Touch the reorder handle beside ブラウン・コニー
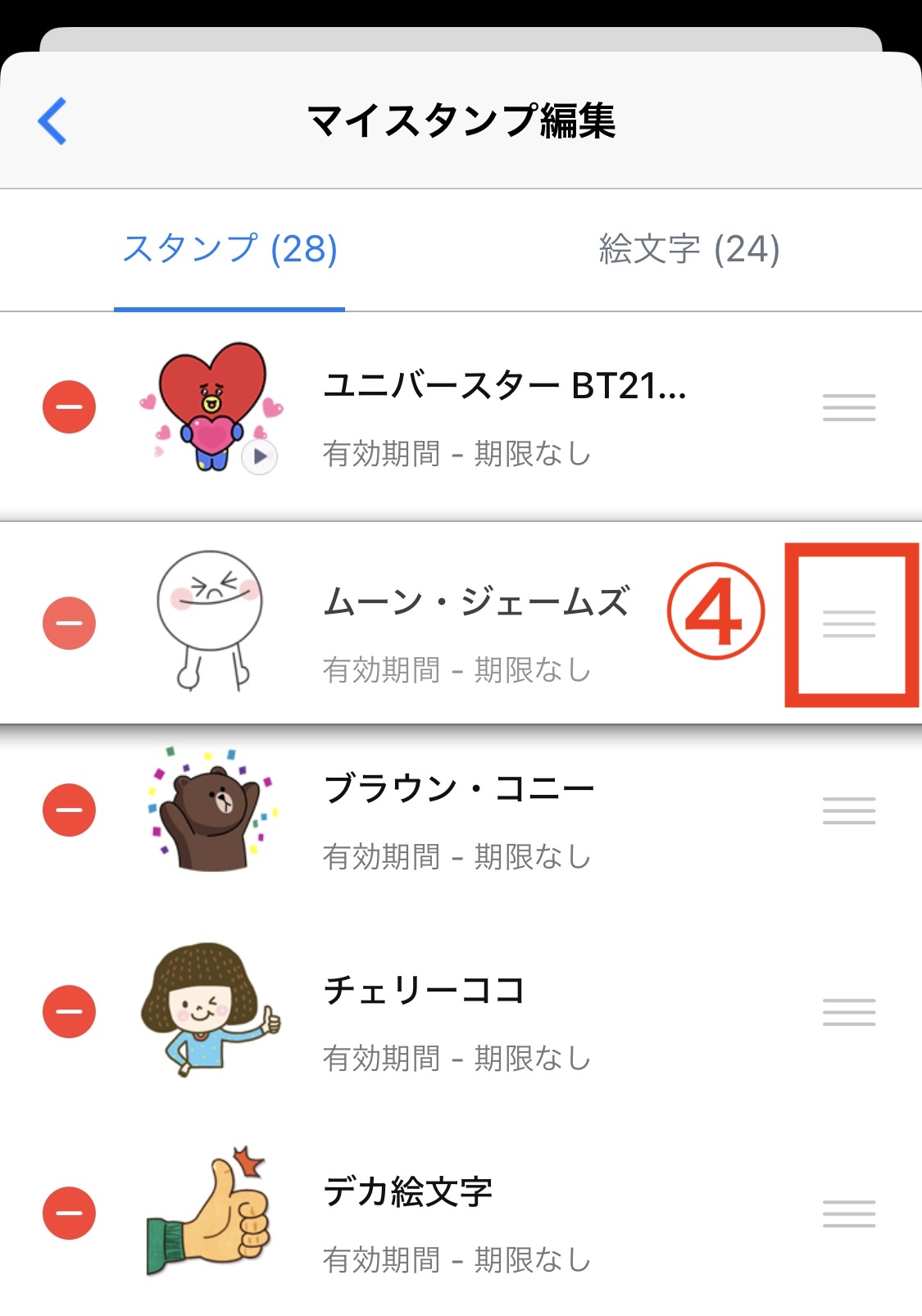Viewport: 922px width, 1316px height. point(849,810)
